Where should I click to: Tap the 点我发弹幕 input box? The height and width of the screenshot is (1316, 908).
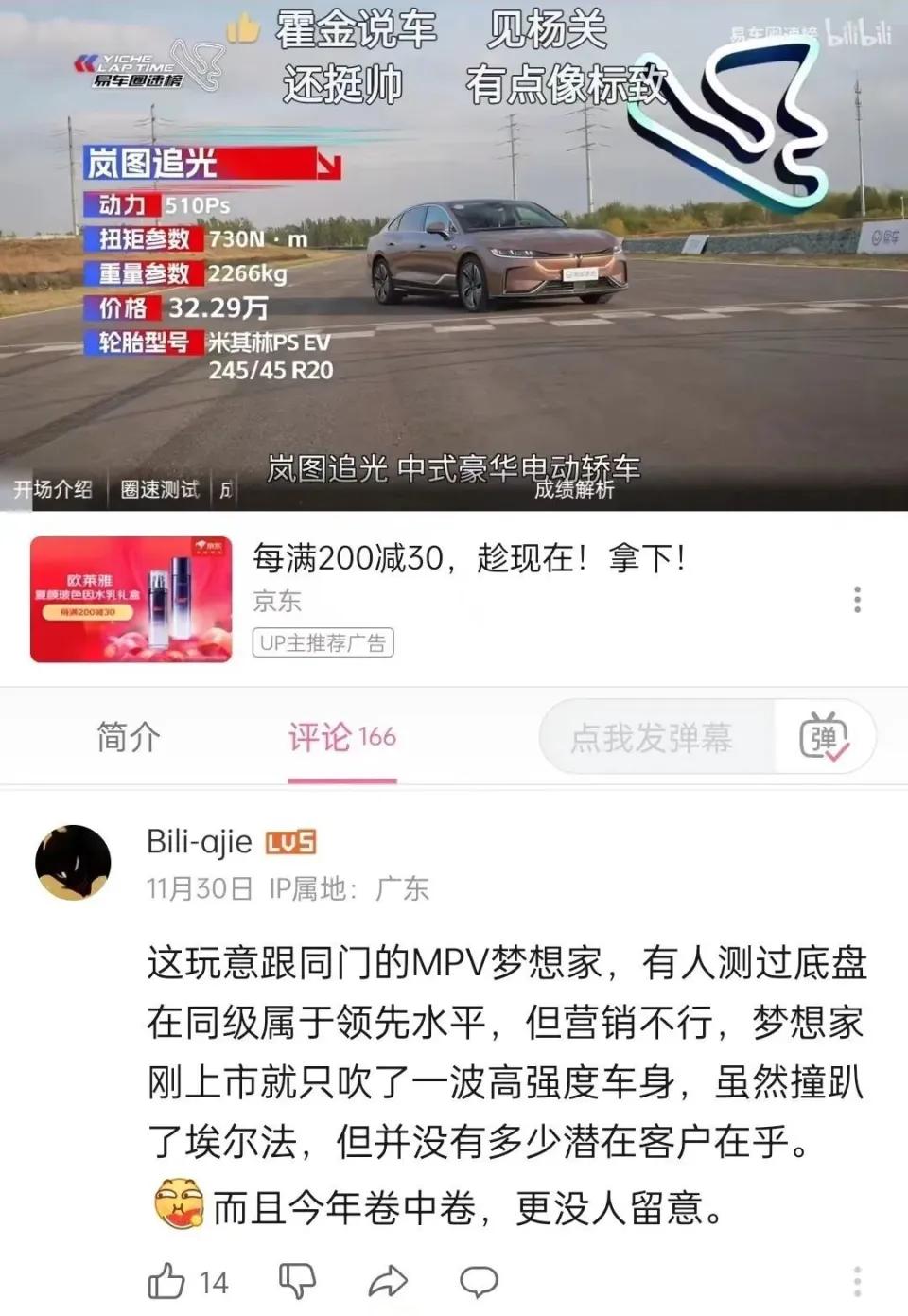click(653, 738)
